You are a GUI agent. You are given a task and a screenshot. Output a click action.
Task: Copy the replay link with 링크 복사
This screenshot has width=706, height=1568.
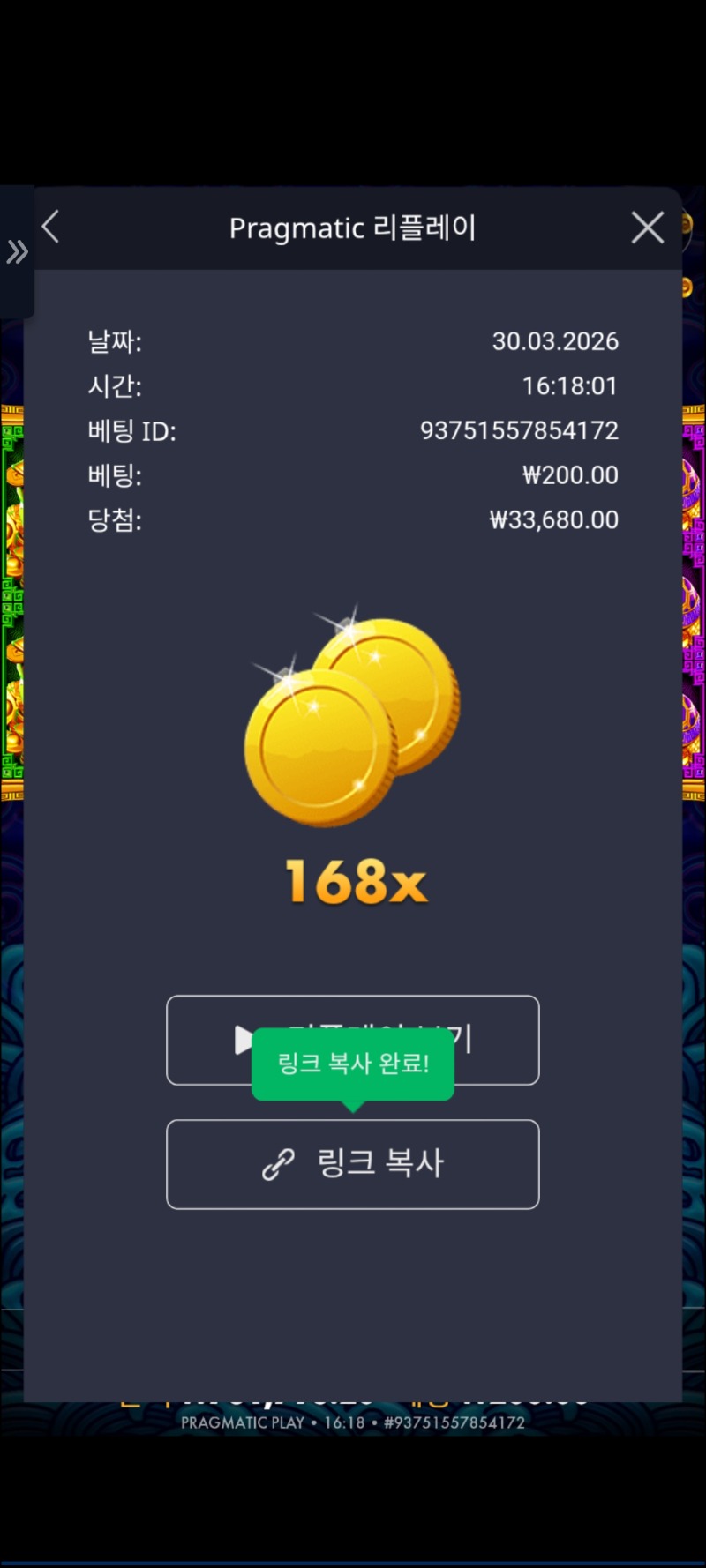tap(352, 1163)
